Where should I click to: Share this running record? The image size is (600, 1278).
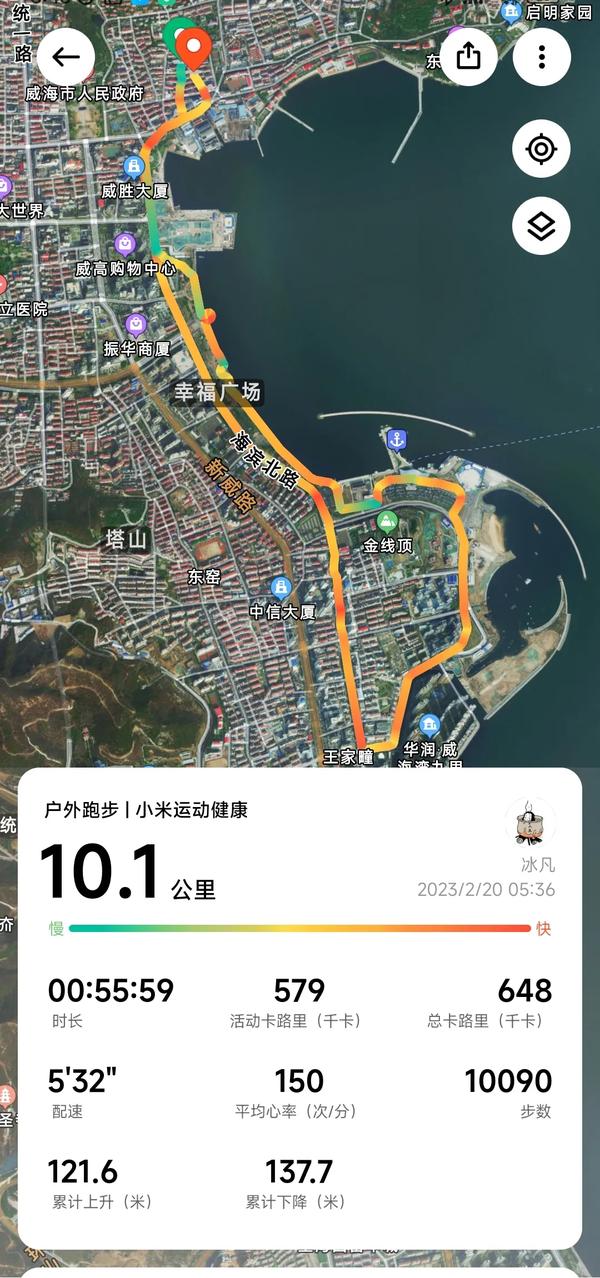(469, 57)
